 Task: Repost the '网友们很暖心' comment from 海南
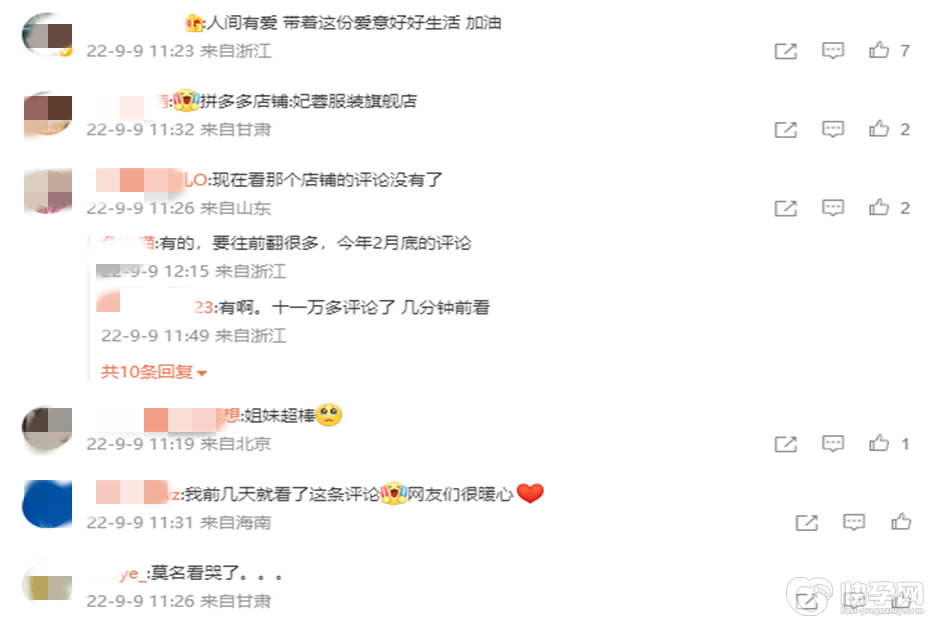807,522
